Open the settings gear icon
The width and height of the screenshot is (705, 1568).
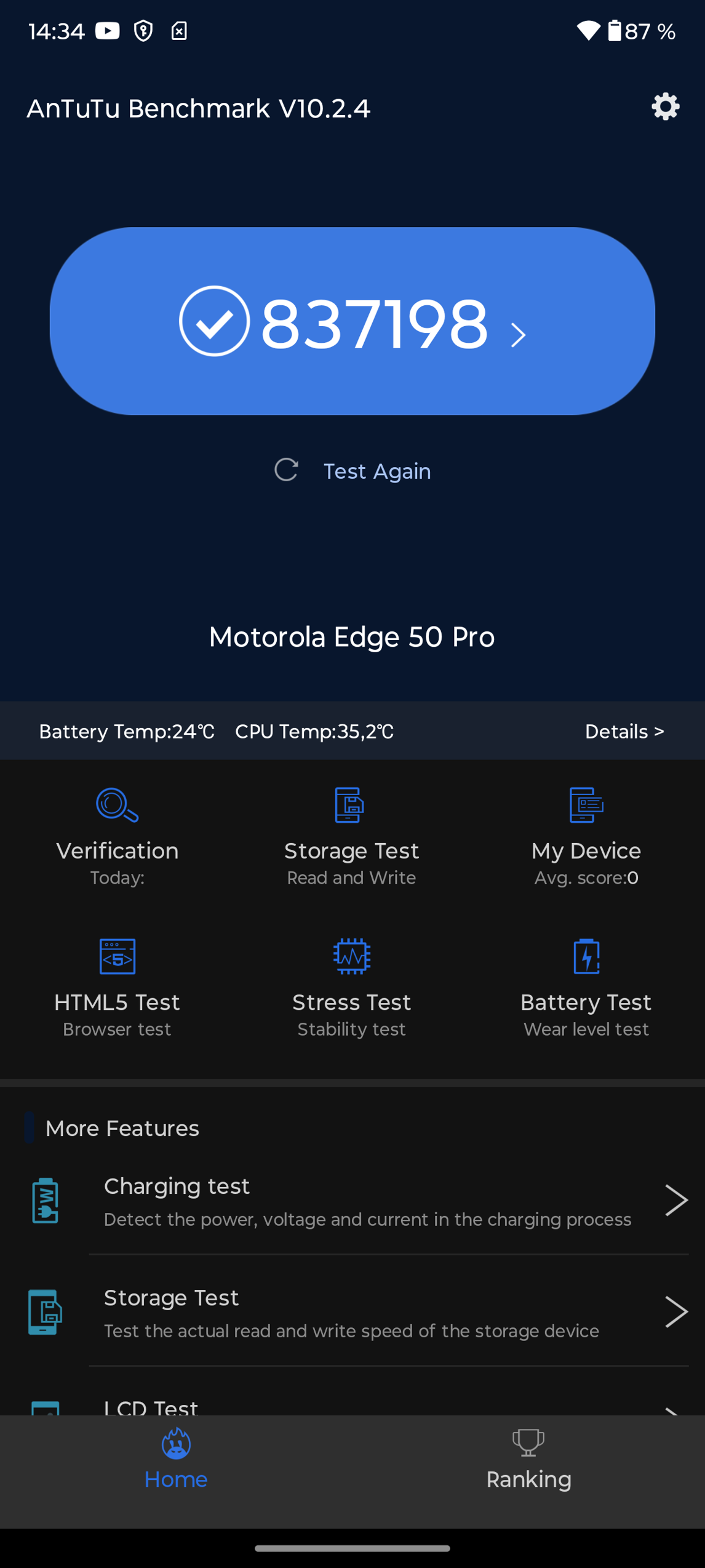(665, 107)
